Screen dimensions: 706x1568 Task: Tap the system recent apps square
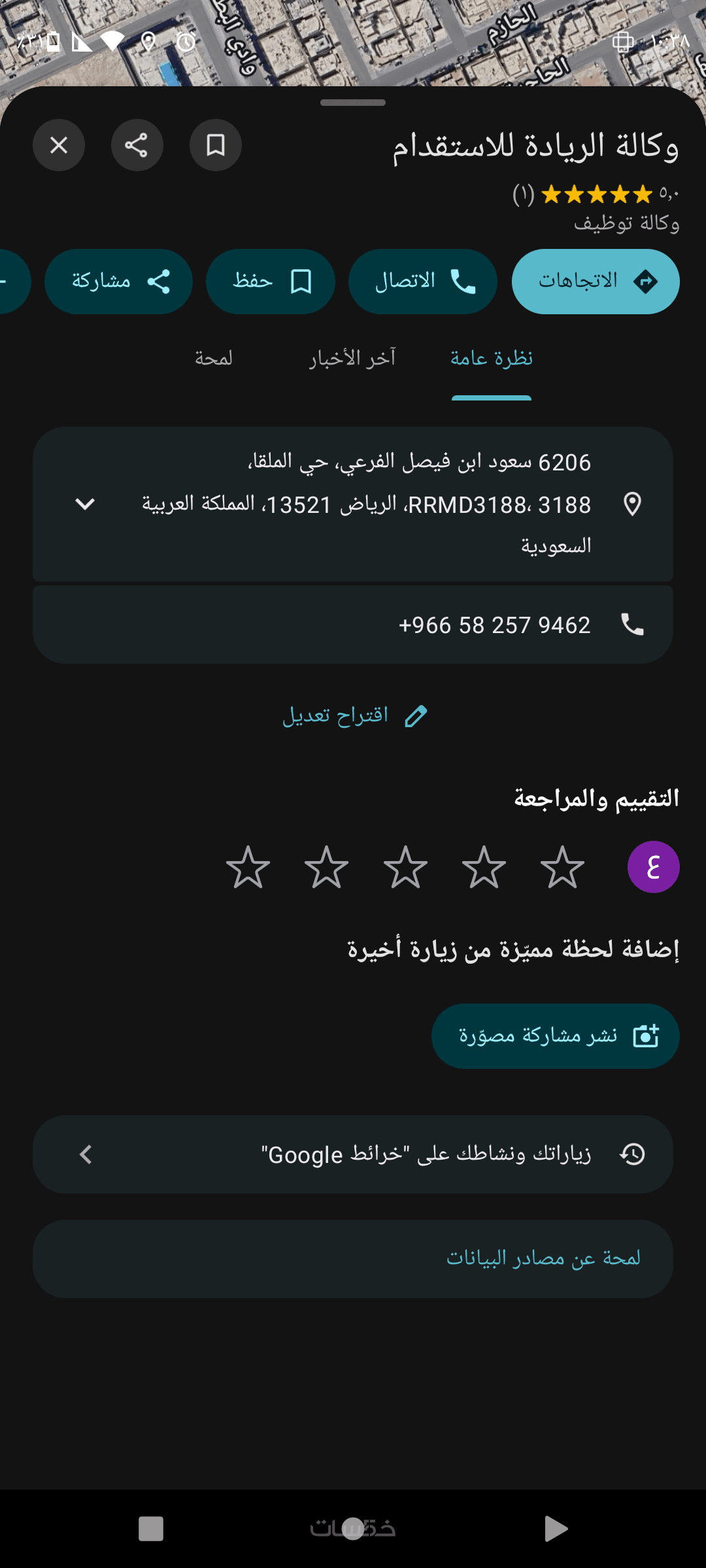click(x=151, y=1529)
